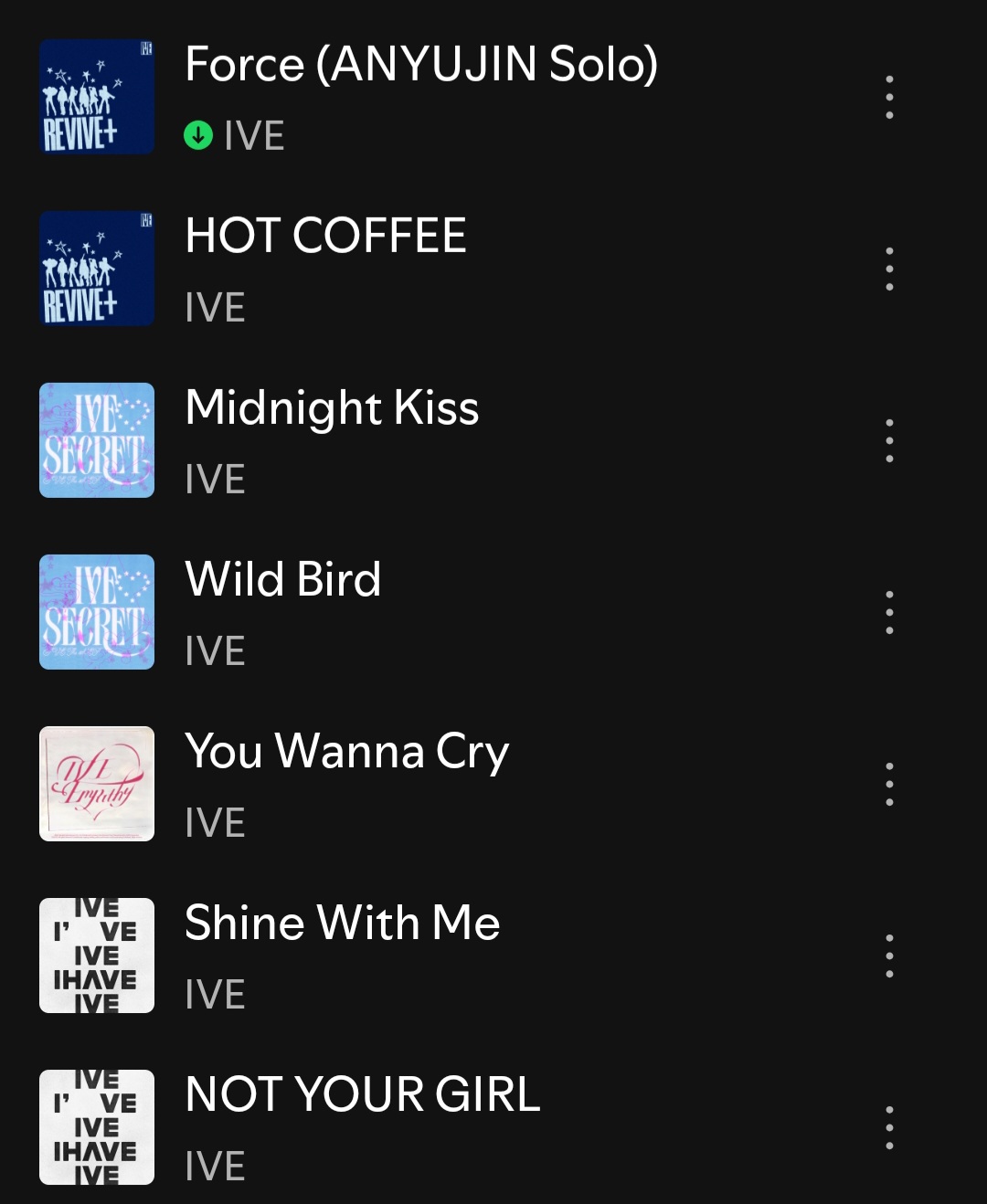Open the three-dot menu for Wild Bird
Viewport: 987px width, 1204px height.
889,612
